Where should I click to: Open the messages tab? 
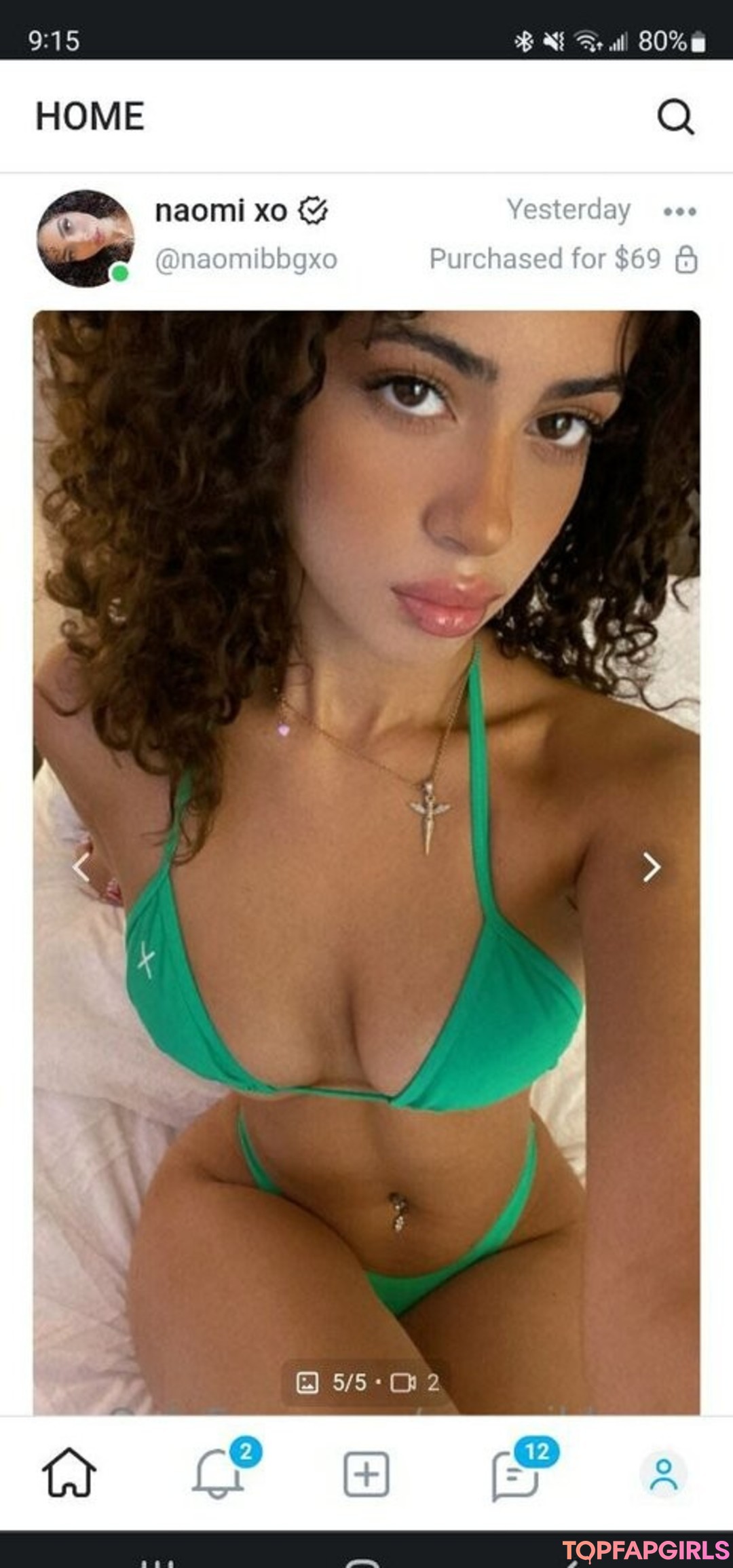point(515,1473)
